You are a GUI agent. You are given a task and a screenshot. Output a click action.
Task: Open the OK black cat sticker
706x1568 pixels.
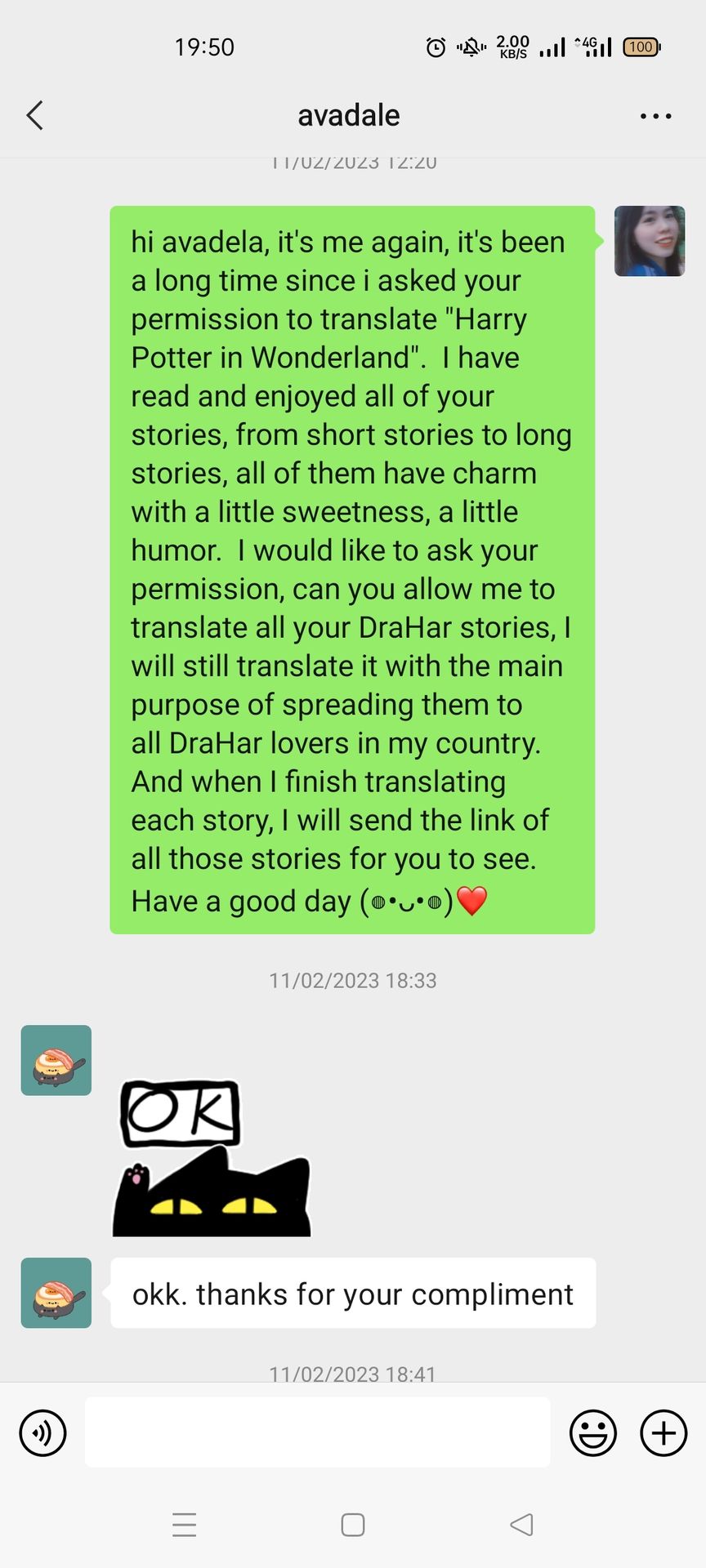(211, 1157)
